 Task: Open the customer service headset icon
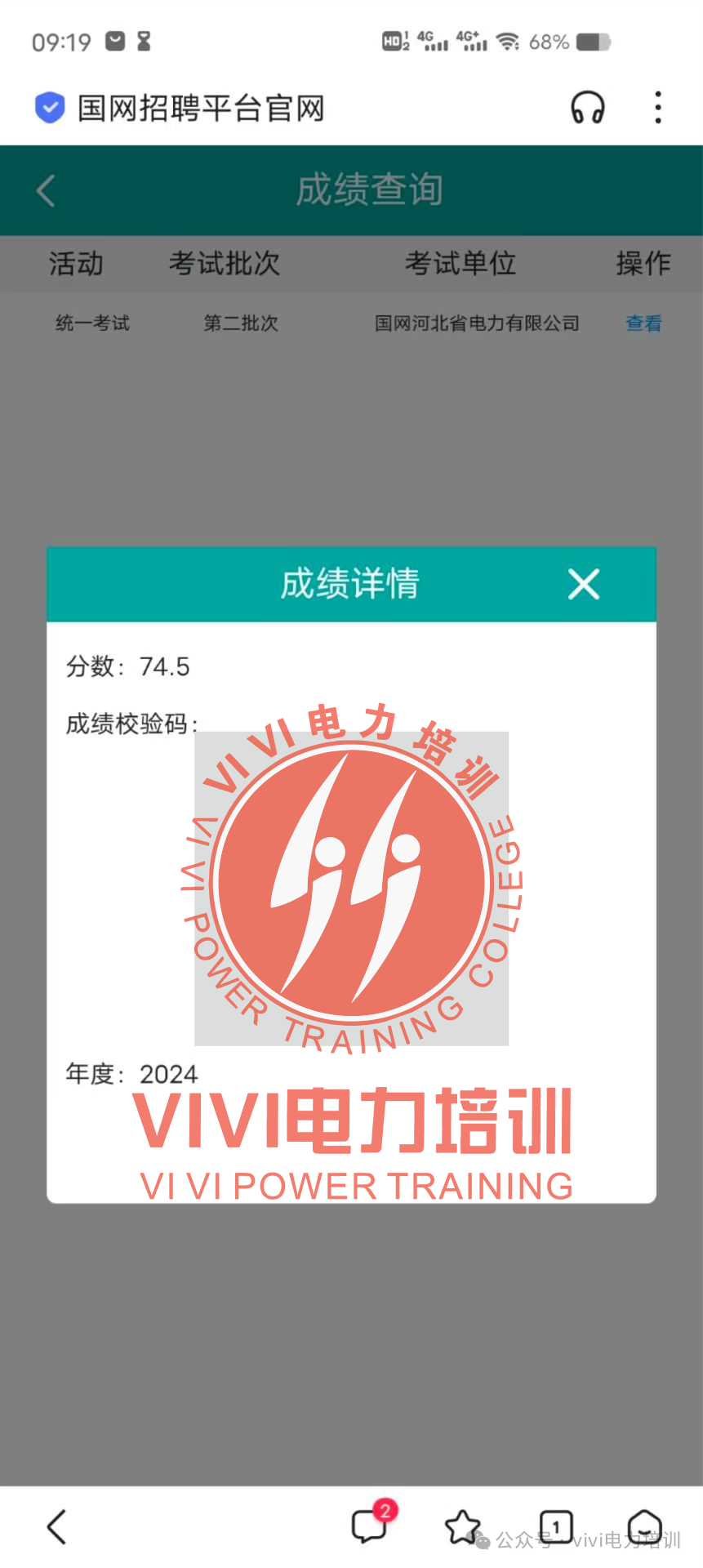(587, 107)
